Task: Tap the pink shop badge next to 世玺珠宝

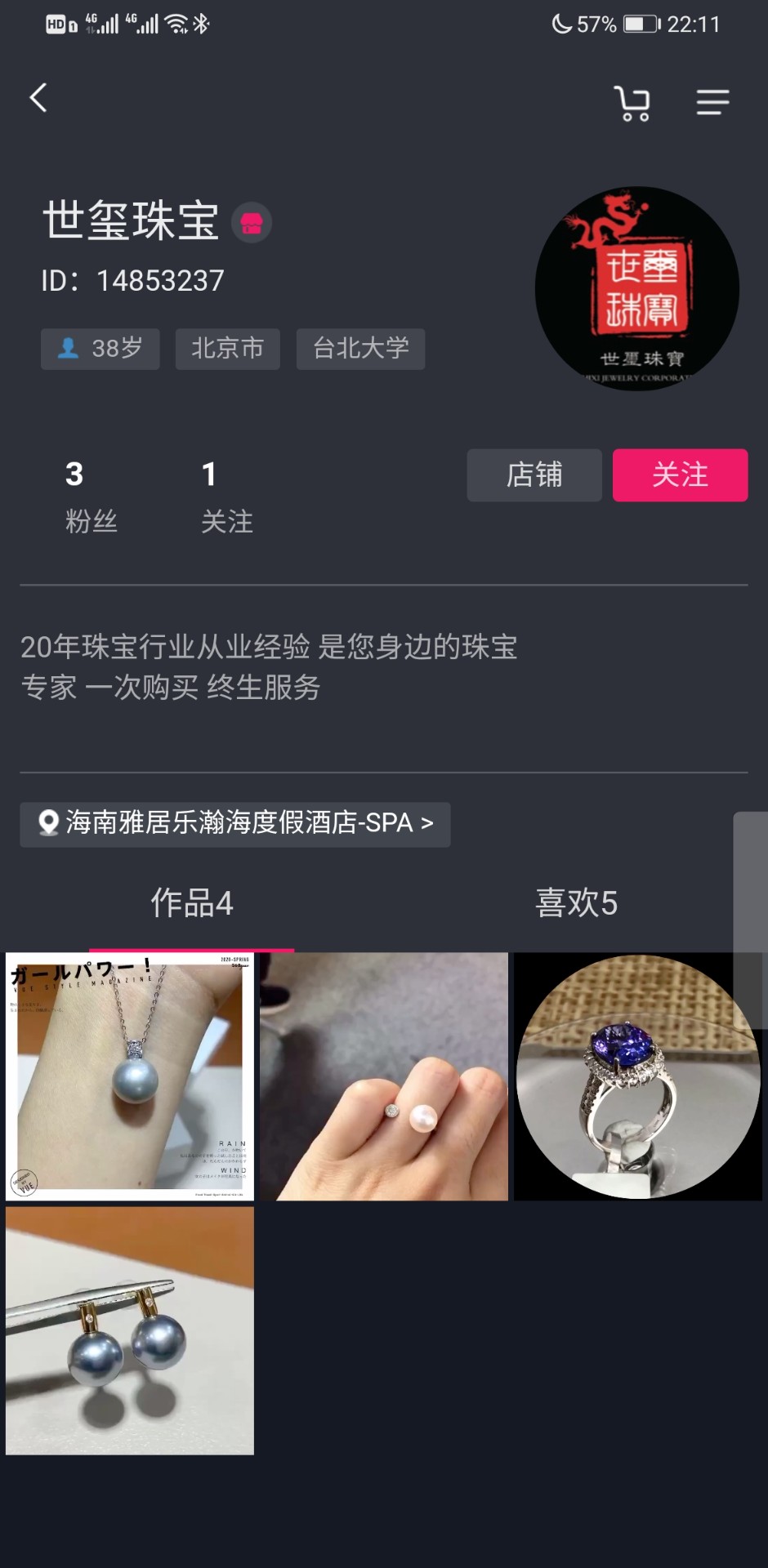Action: [252, 222]
